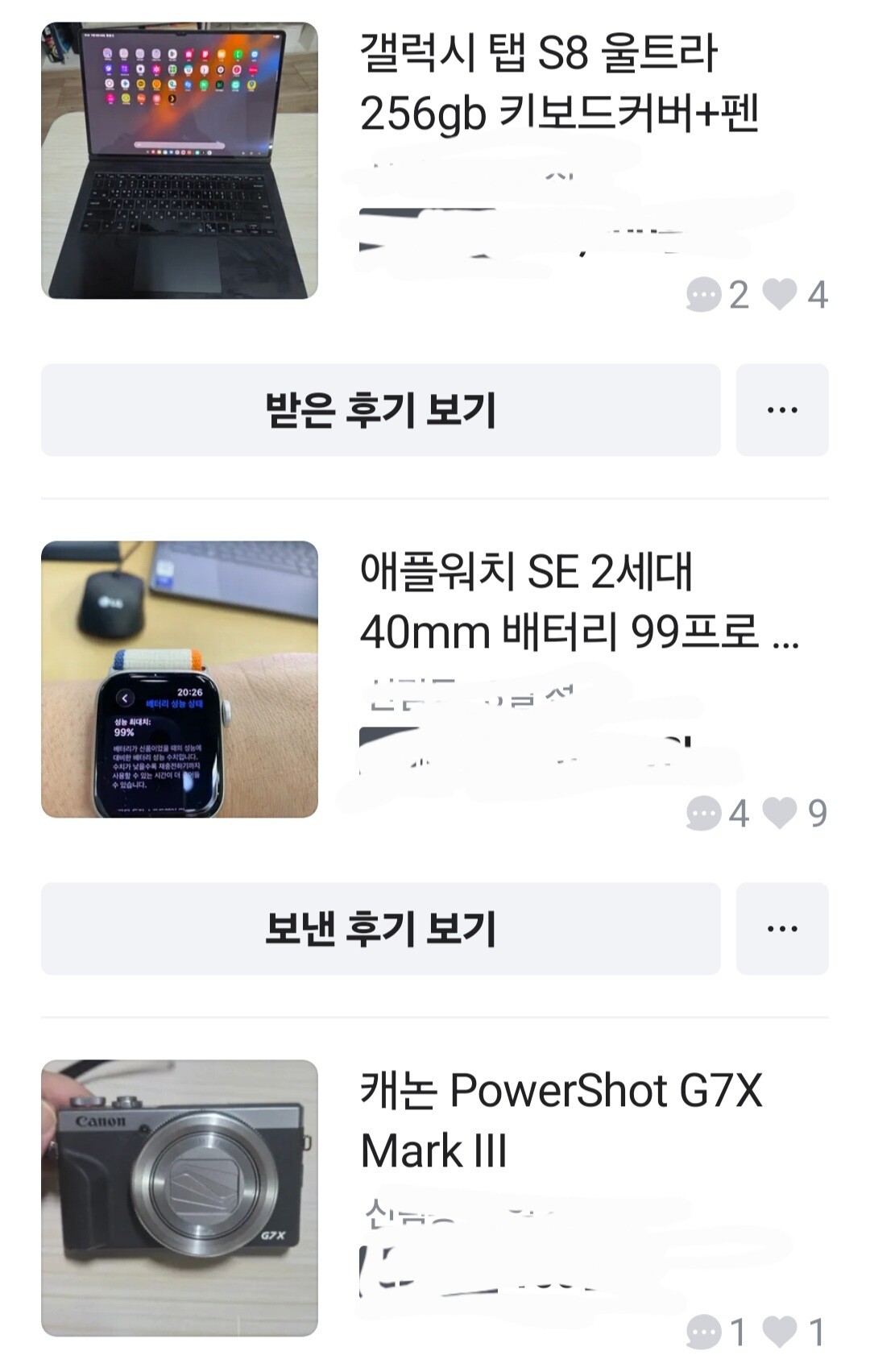Open more options beside 받은 후기 보기

point(782,410)
